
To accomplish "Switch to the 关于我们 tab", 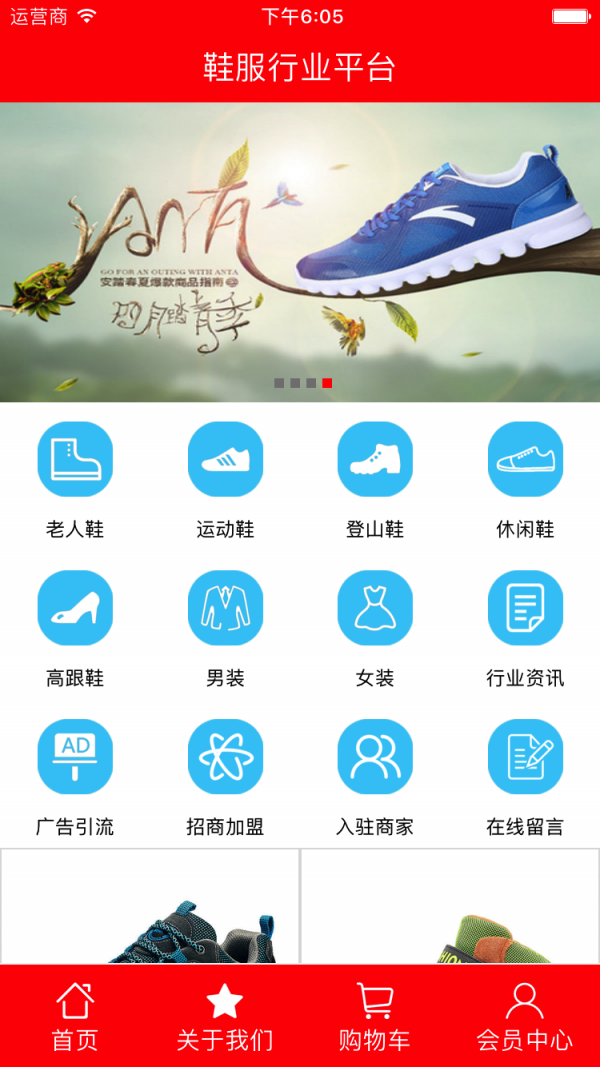I will coord(225,1016).
